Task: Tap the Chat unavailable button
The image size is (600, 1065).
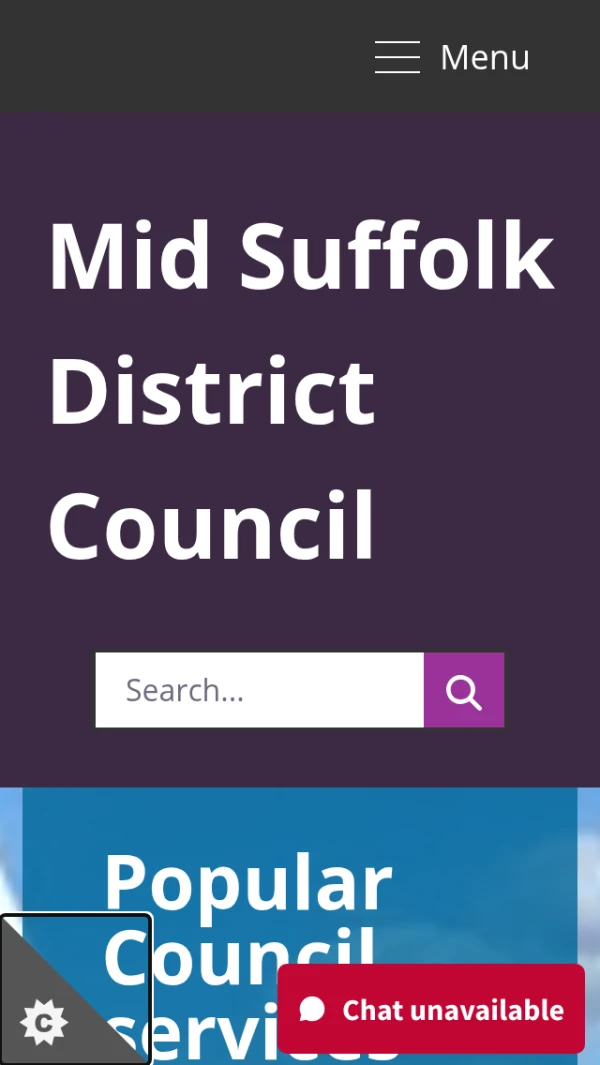Action: pyautogui.click(x=431, y=1009)
